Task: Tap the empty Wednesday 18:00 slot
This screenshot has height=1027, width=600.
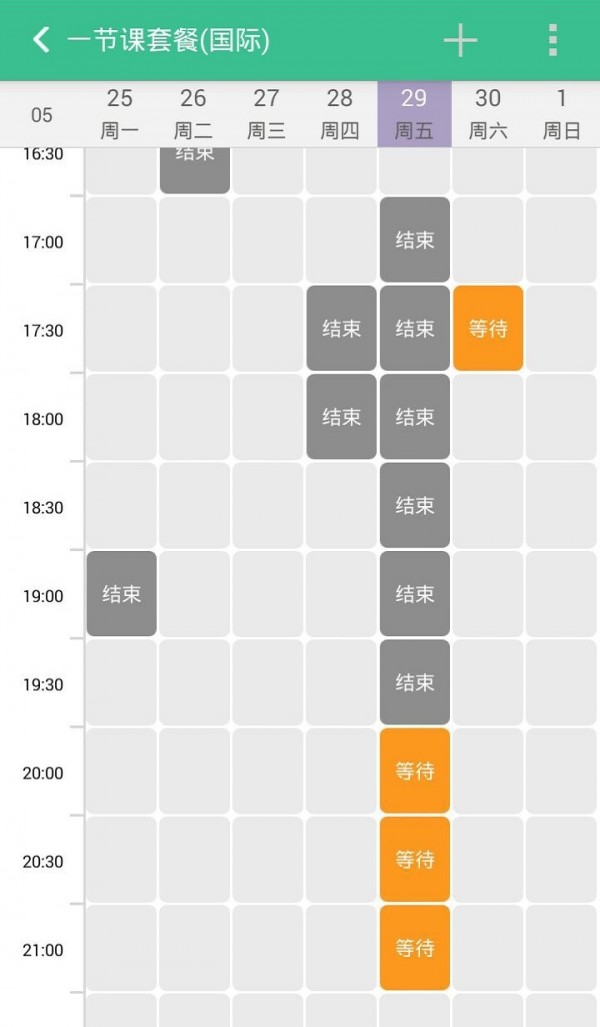Action: 268,417
